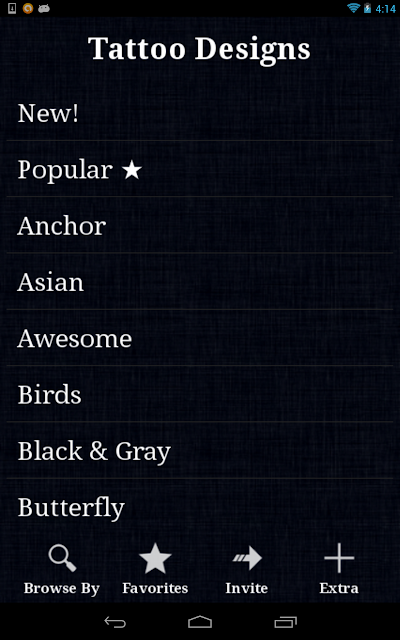Viewport: 400px width, 640px height.
Task: Open the New! tattoo category
Action: click(200, 113)
